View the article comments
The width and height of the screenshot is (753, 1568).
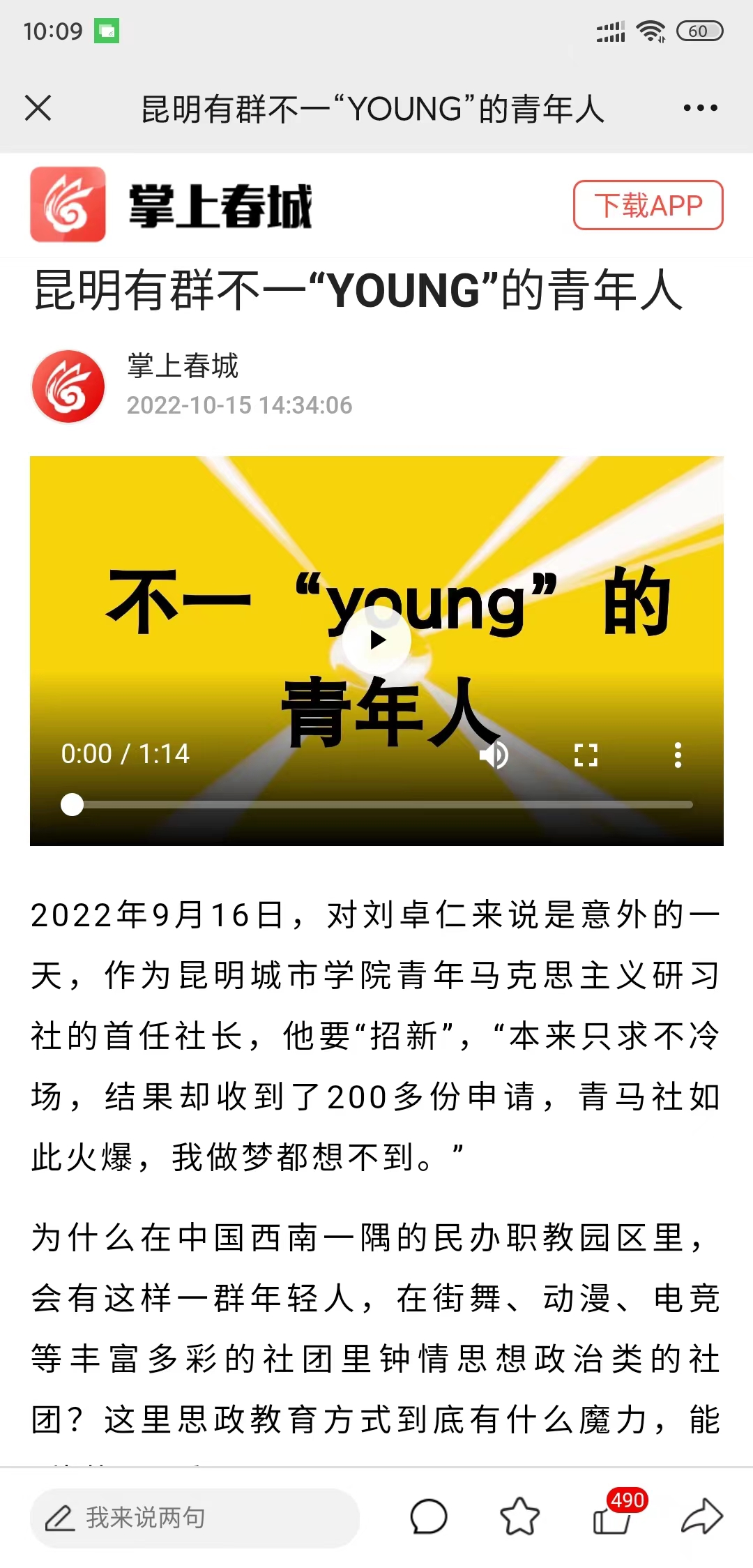point(429,1517)
